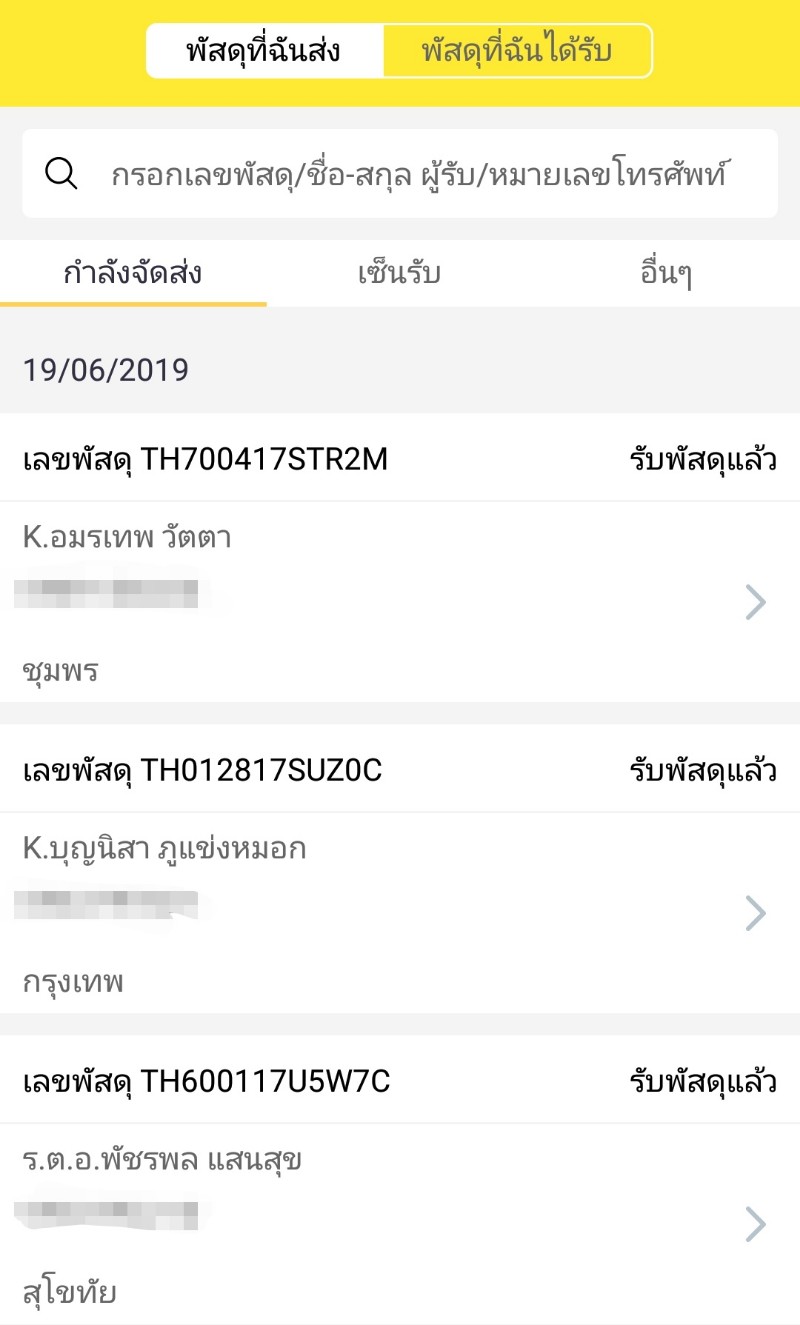The height and width of the screenshot is (1325, 800).
Task: Switch to the พัสดุที่ฉันได้รับ tab
Action: click(518, 48)
